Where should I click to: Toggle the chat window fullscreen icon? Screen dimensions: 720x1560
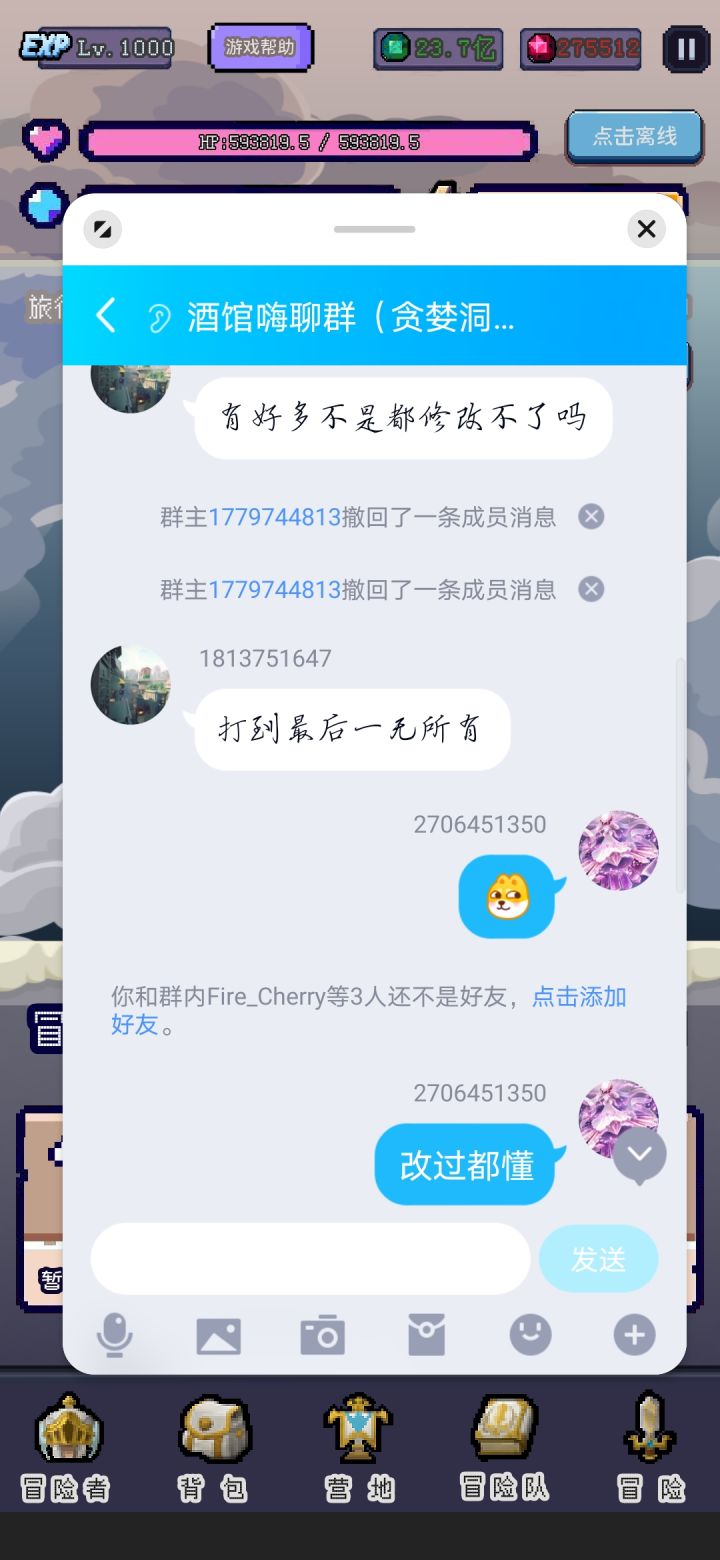point(102,229)
